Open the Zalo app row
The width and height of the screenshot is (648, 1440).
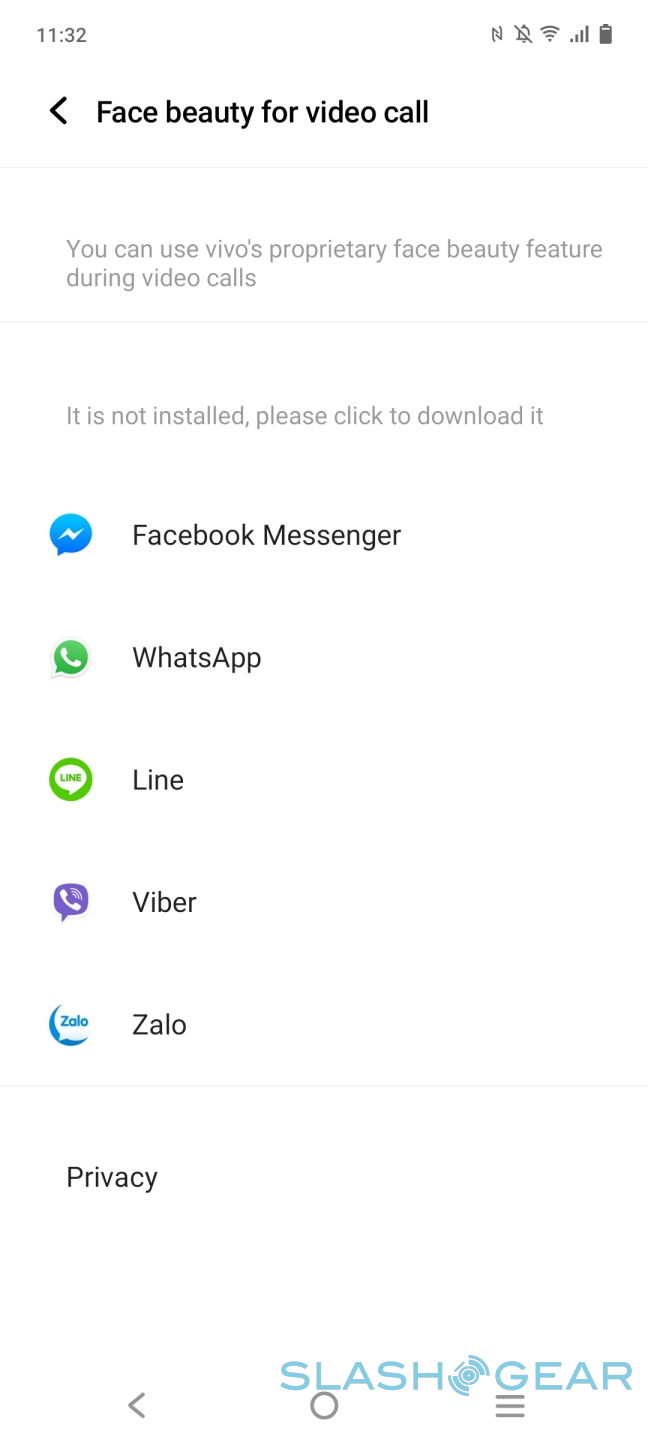(159, 1025)
